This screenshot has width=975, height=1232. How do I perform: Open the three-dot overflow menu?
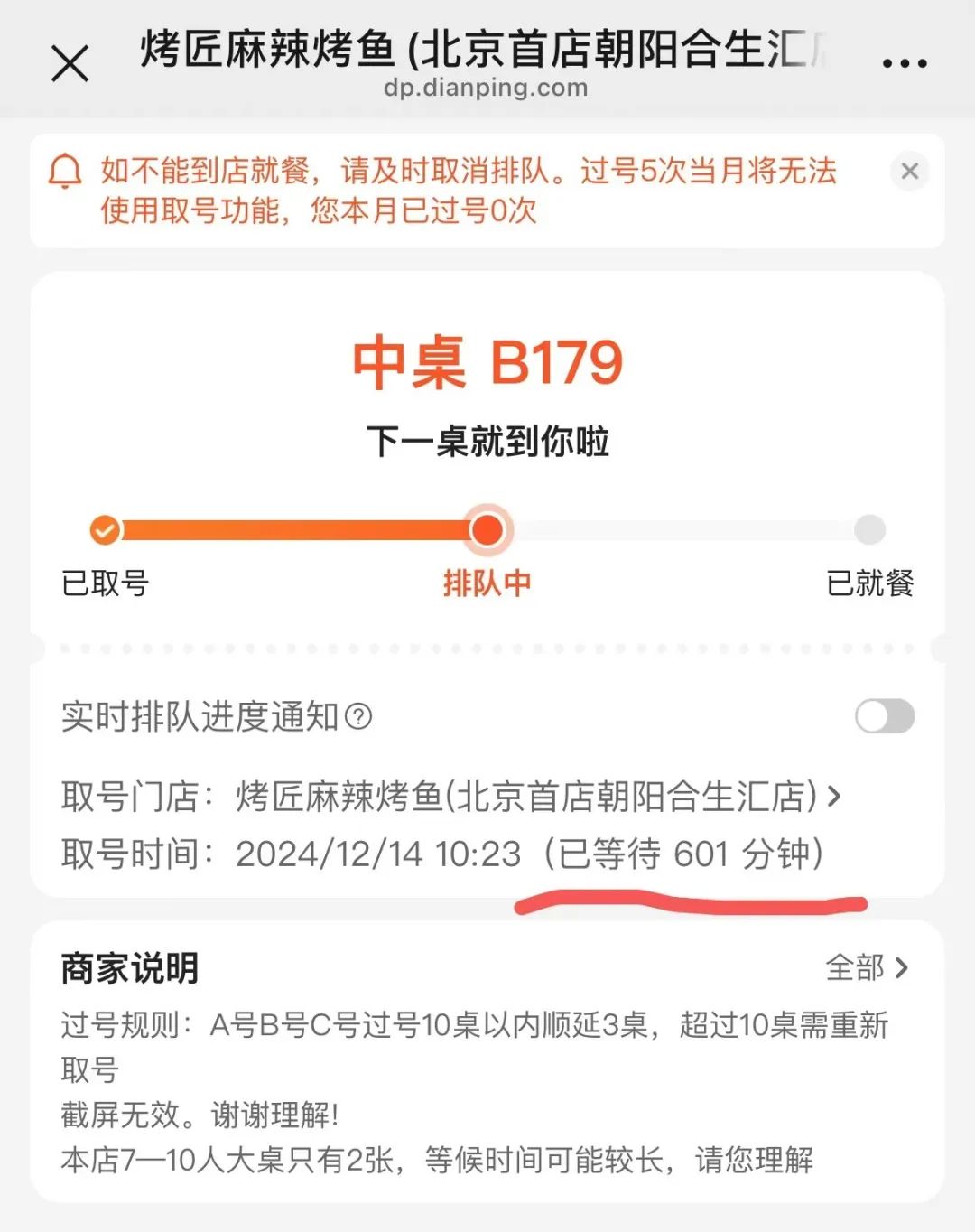[x=904, y=63]
